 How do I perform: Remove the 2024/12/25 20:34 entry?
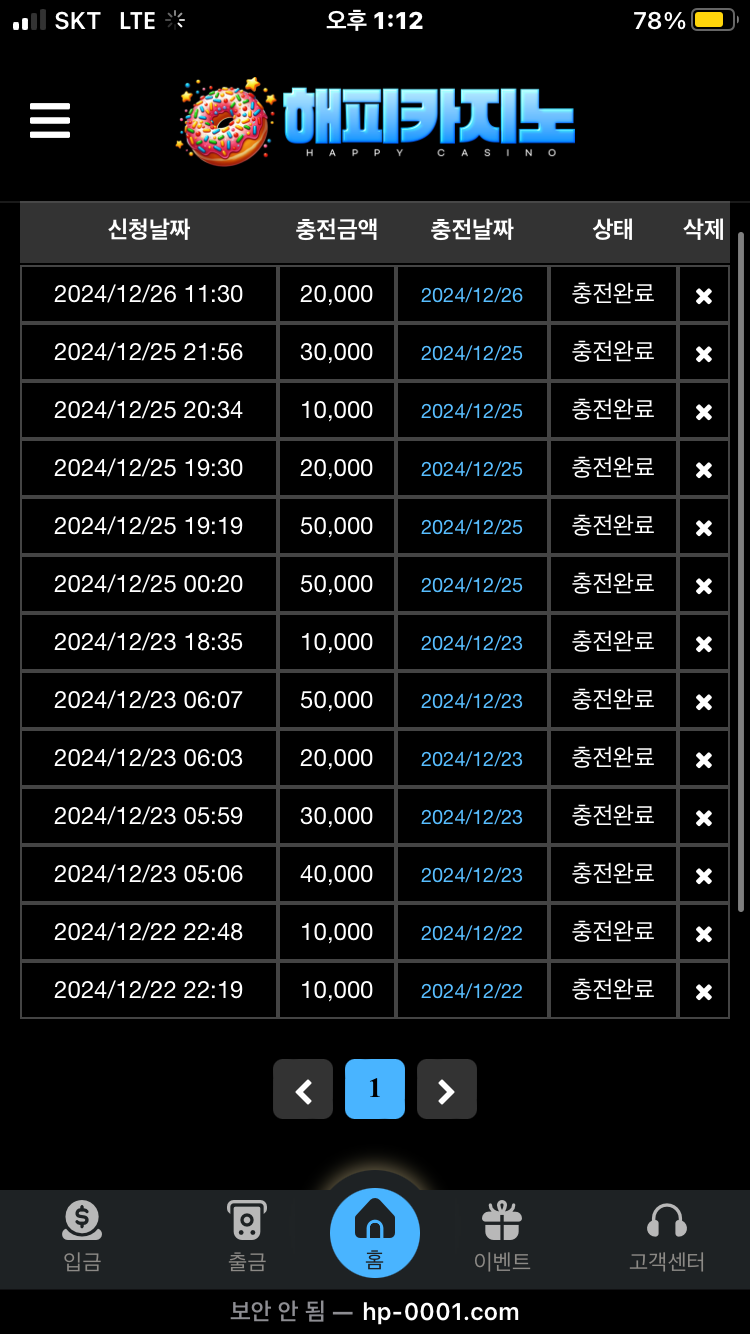[x=704, y=411]
